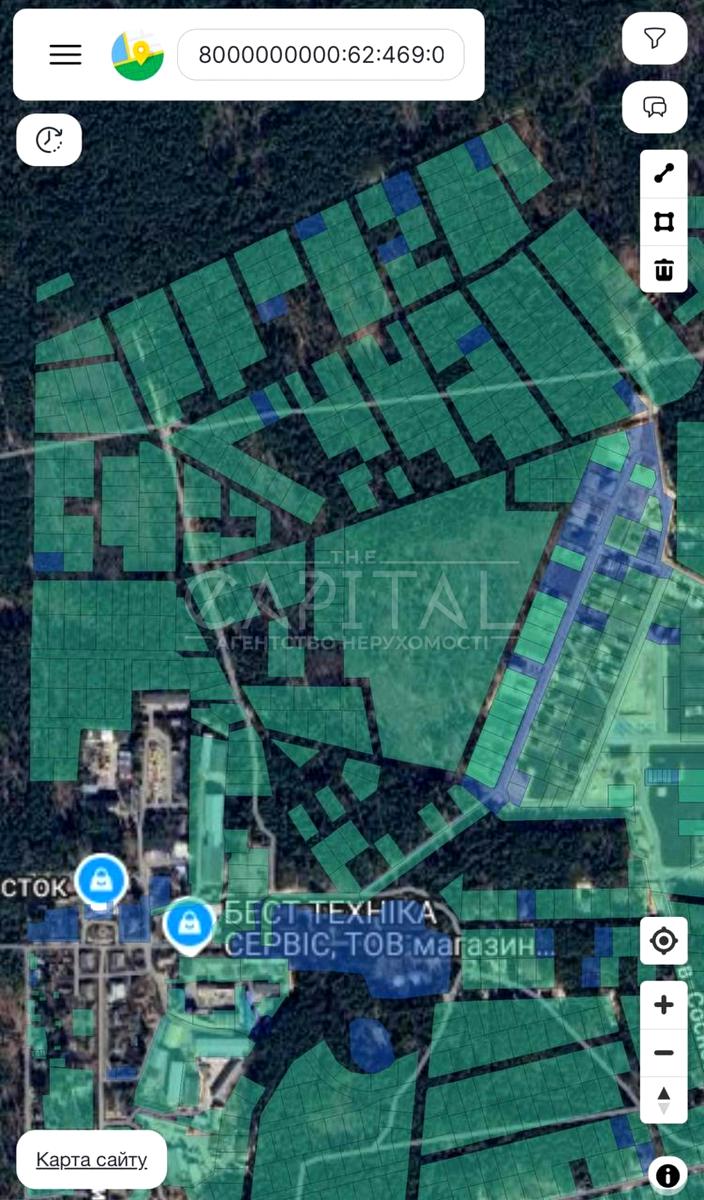Tap the shop pin near СТОК

point(101,881)
